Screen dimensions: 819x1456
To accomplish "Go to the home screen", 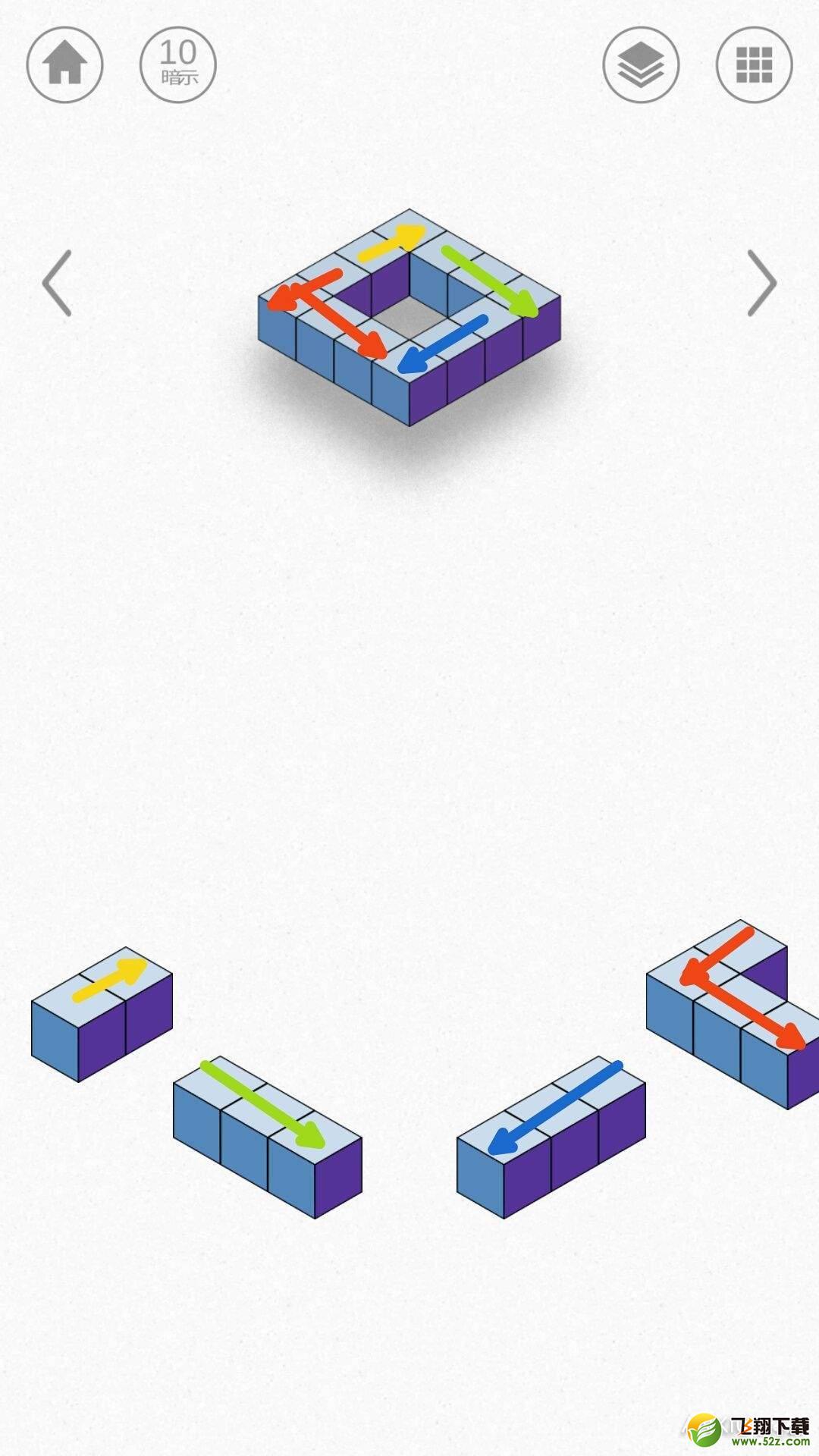I will (64, 64).
